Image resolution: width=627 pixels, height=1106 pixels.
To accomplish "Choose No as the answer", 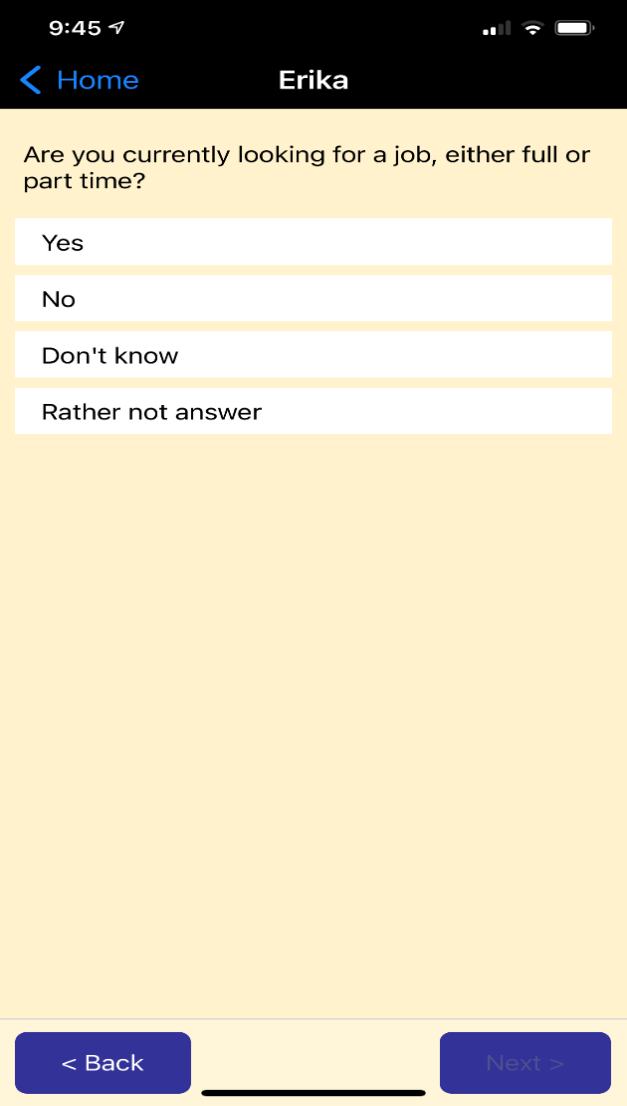I will [x=313, y=299].
